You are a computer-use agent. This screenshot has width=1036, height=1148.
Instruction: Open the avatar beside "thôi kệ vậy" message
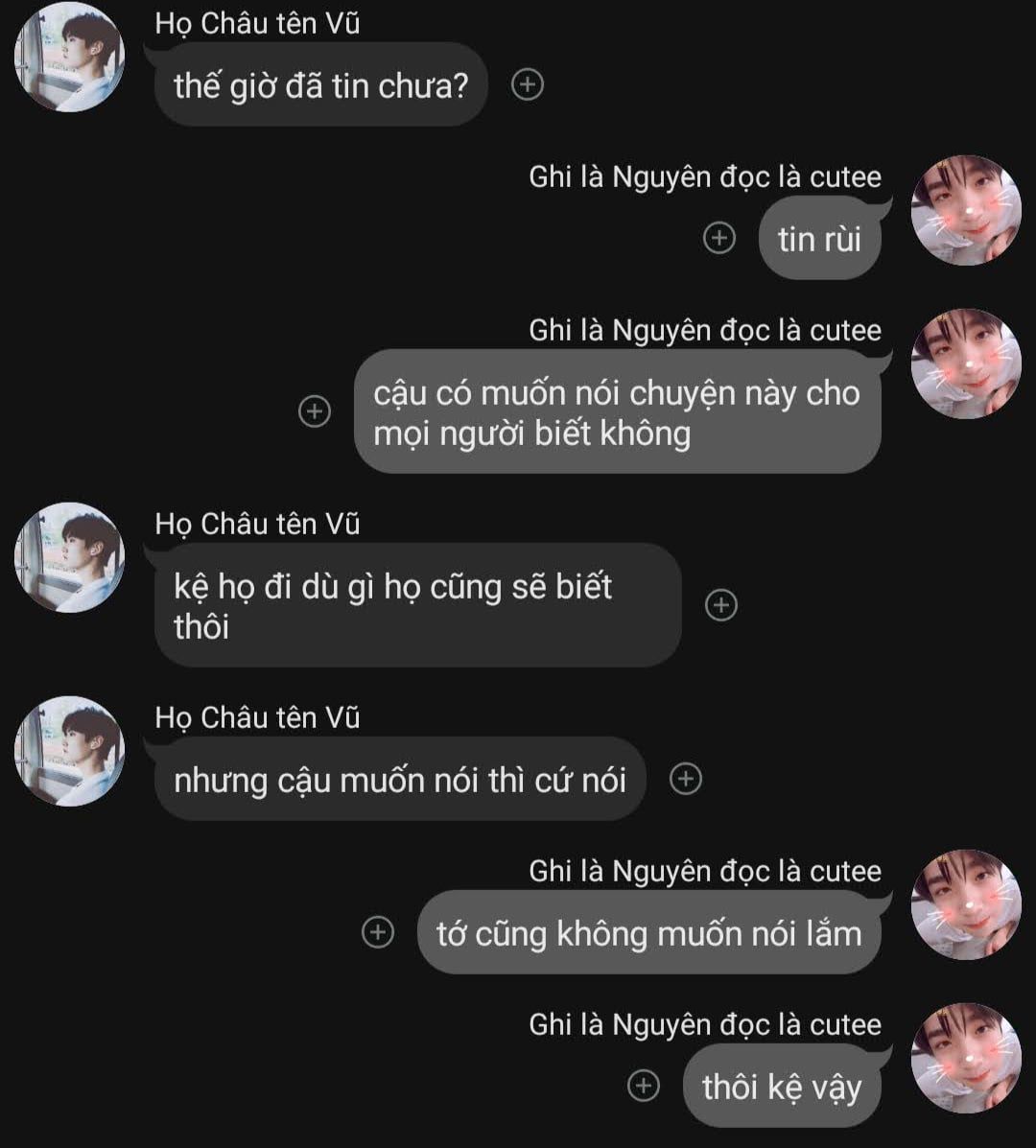965,1058
